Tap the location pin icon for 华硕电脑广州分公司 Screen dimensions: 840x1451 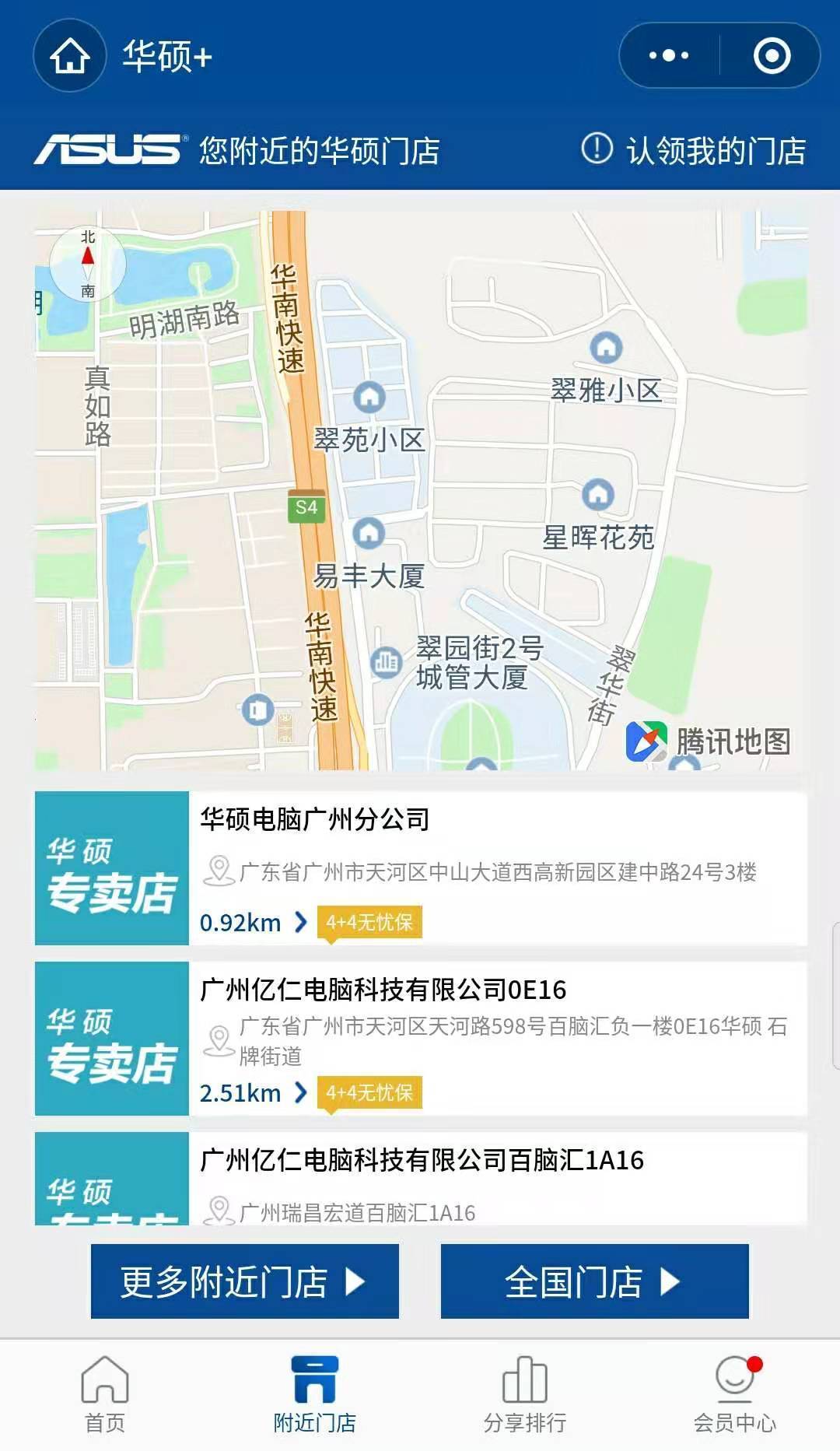(x=219, y=871)
